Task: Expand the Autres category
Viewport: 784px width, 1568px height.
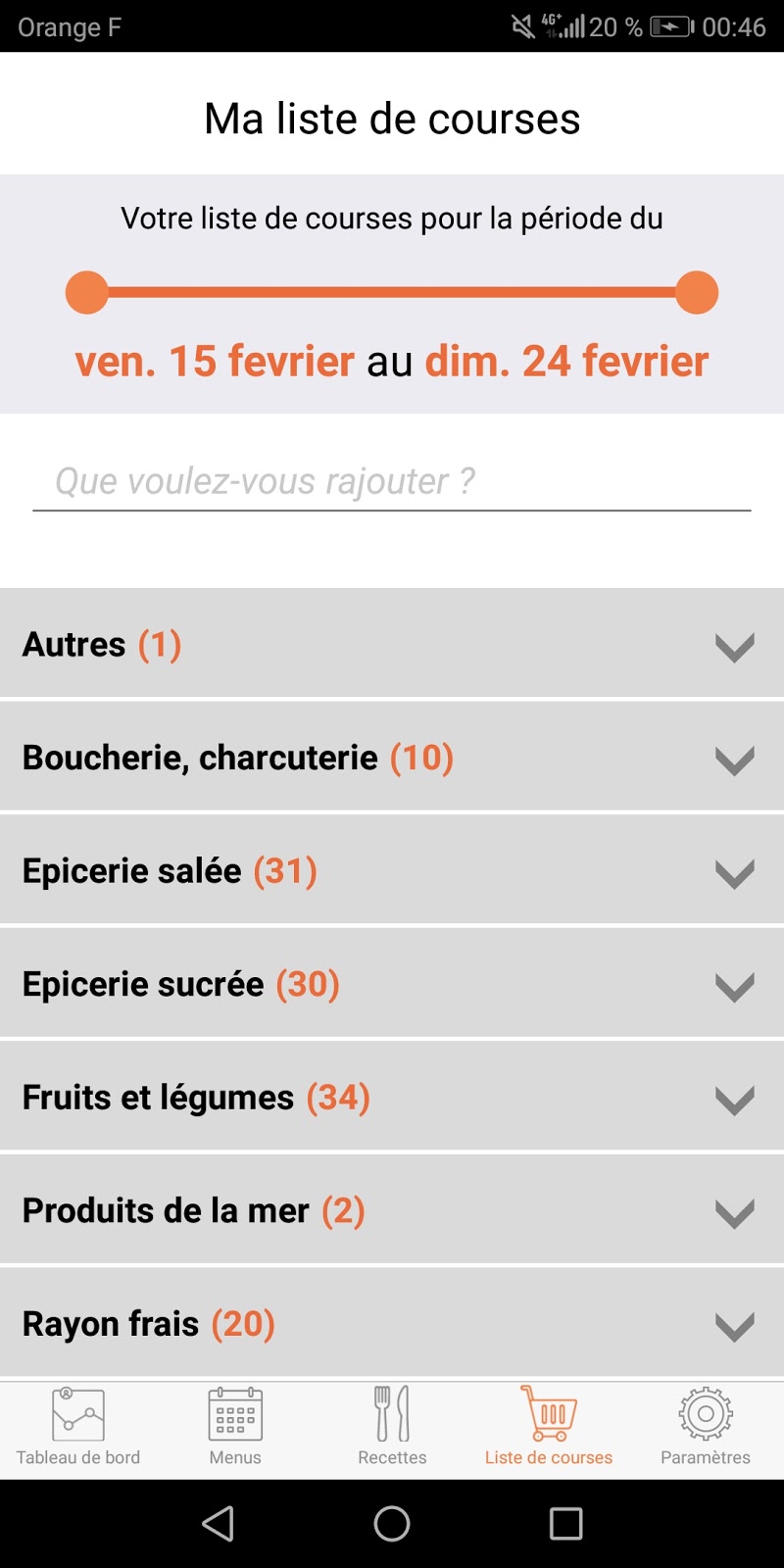Action: click(392, 644)
